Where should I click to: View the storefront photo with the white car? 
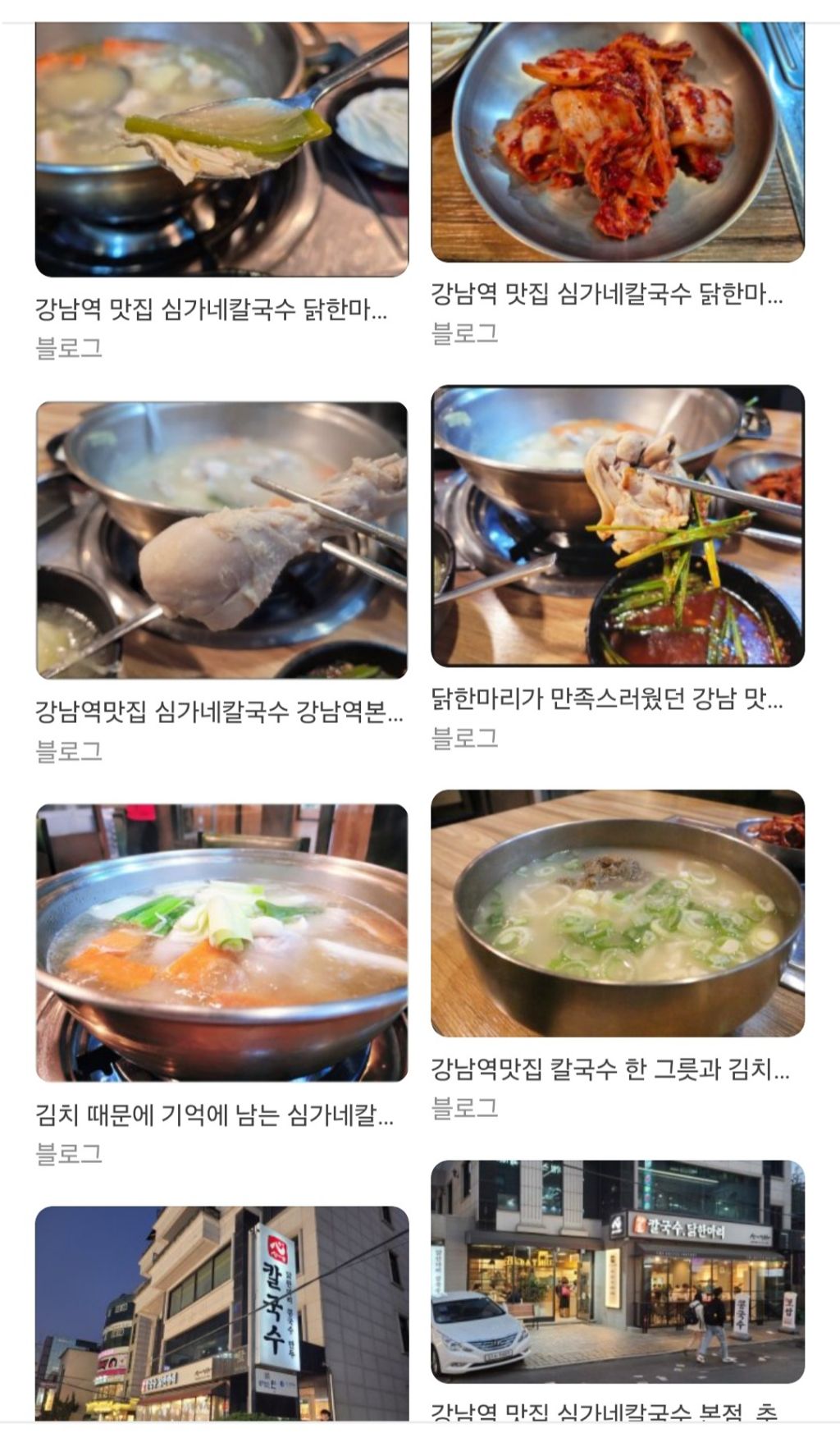point(617,1271)
